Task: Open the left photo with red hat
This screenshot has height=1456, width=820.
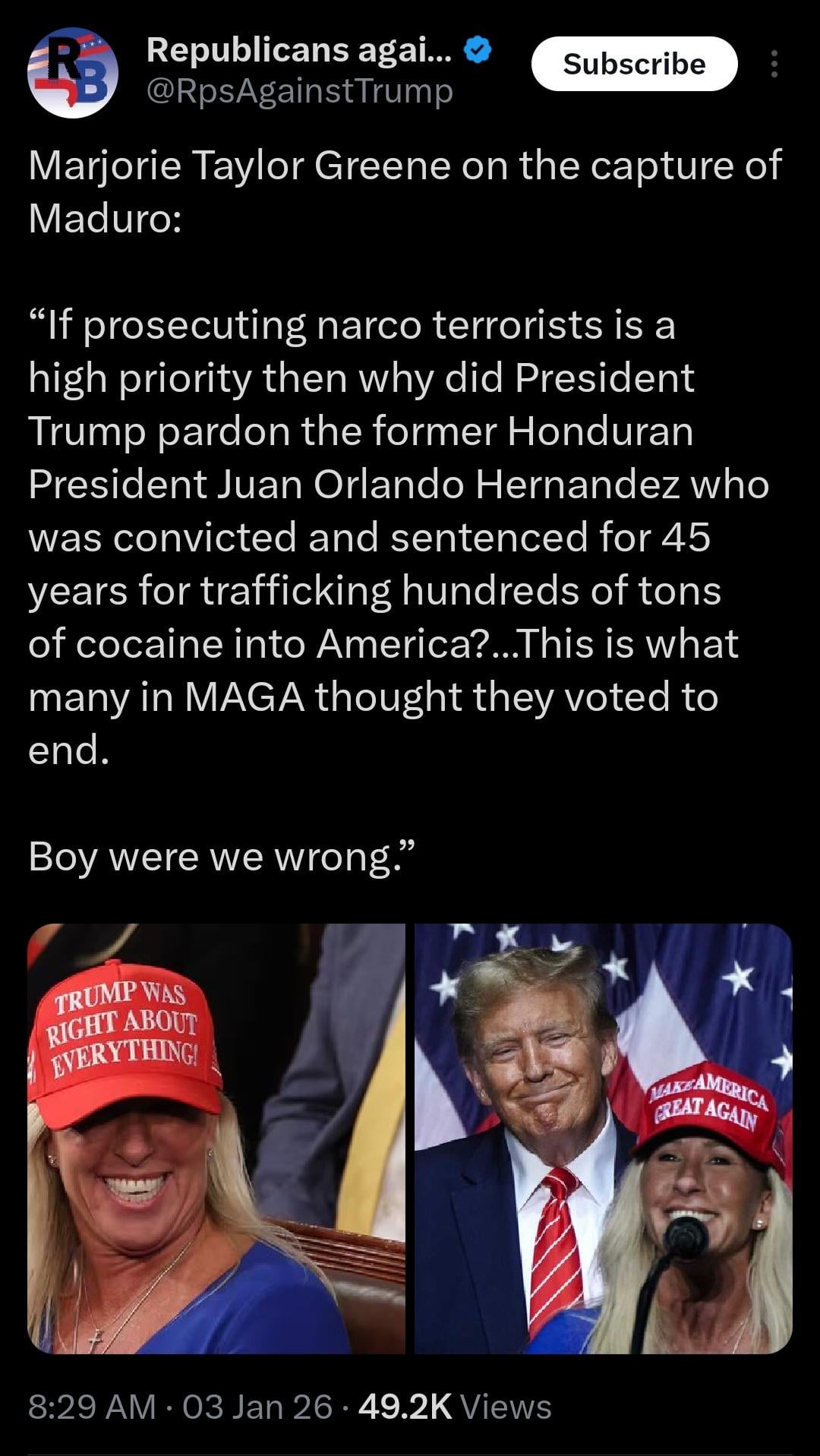Action: tap(216, 1138)
